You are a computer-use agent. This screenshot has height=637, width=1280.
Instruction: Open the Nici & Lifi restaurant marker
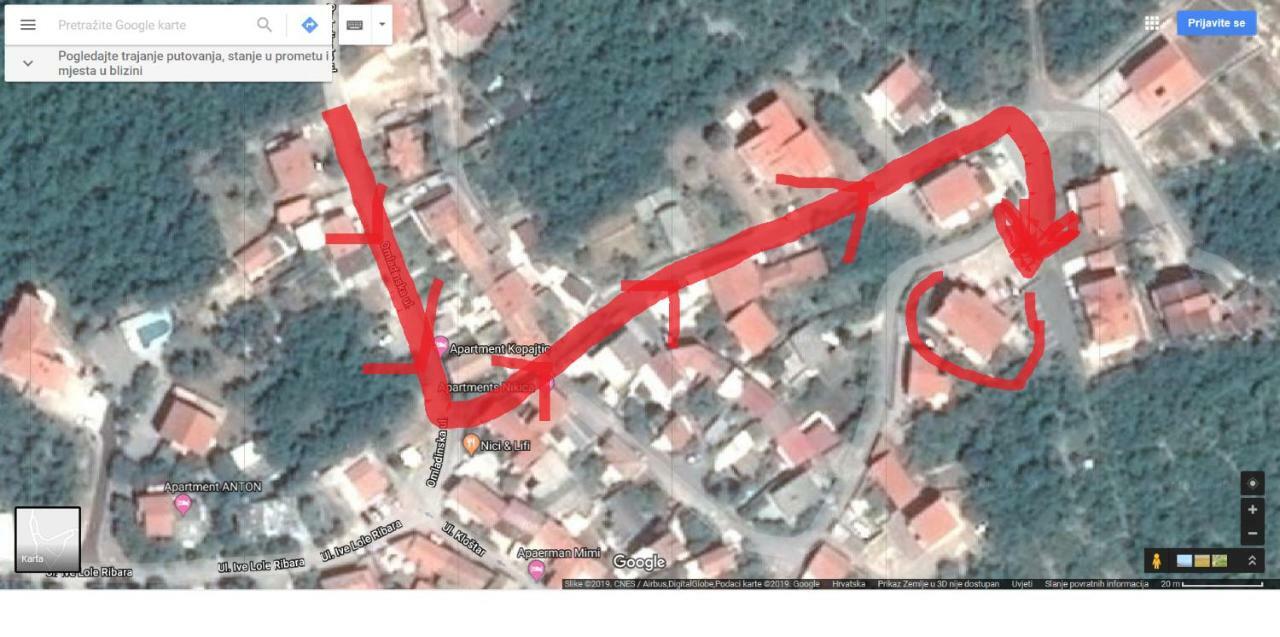[x=471, y=443]
